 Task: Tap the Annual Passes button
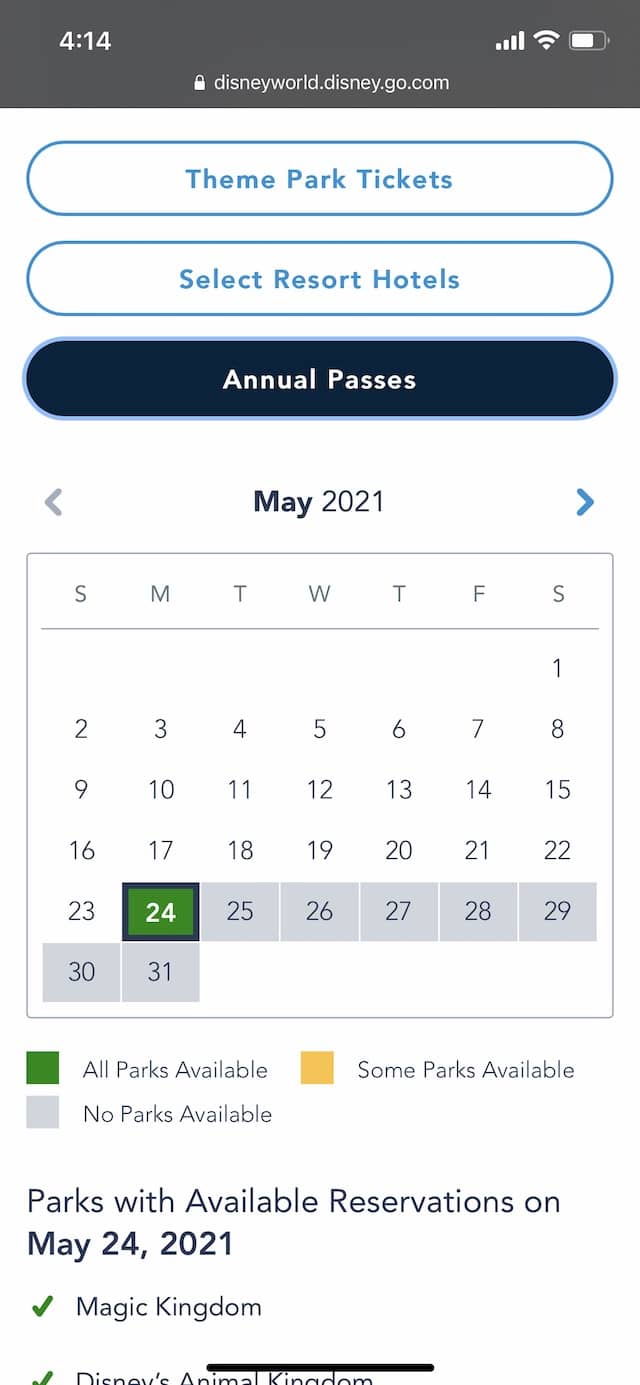319,379
